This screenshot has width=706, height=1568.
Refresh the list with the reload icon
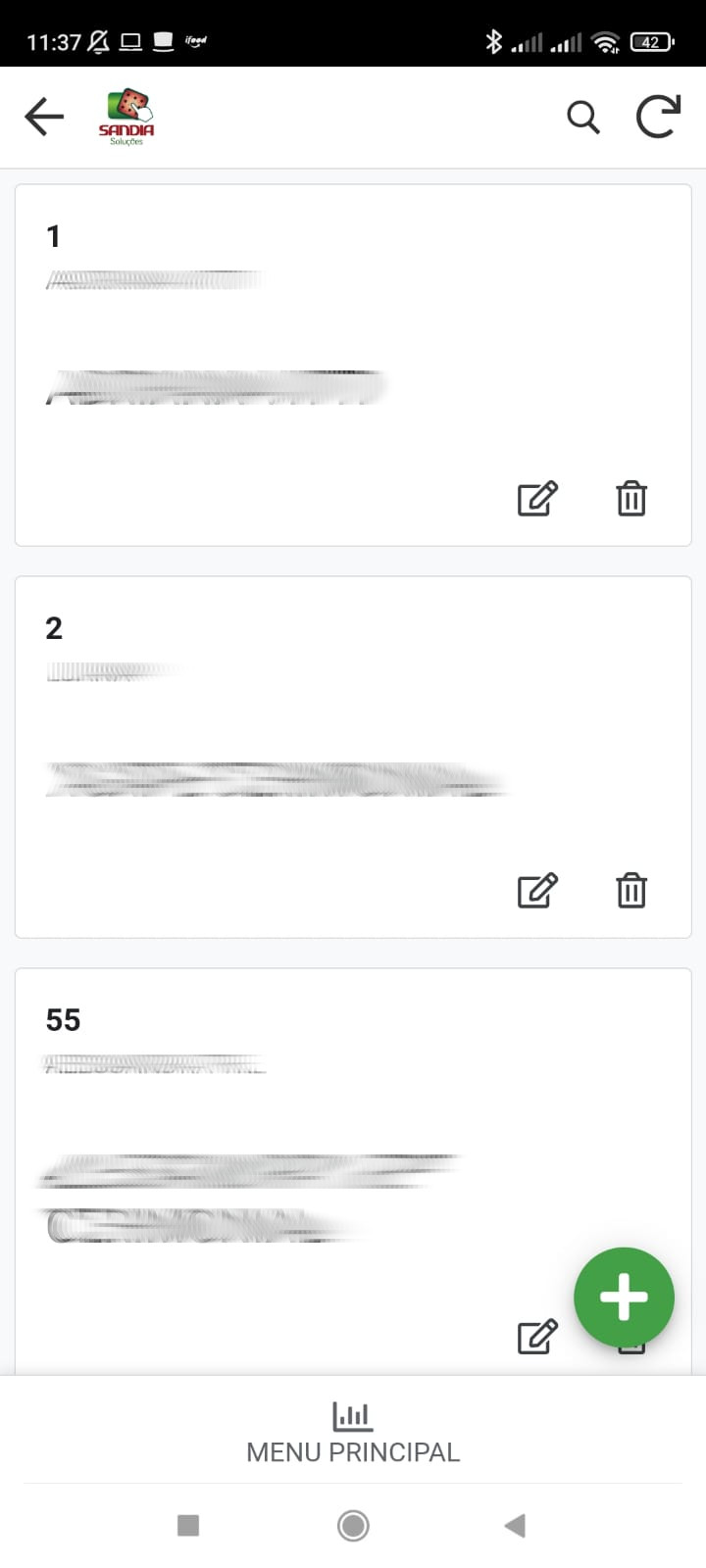(658, 117)
